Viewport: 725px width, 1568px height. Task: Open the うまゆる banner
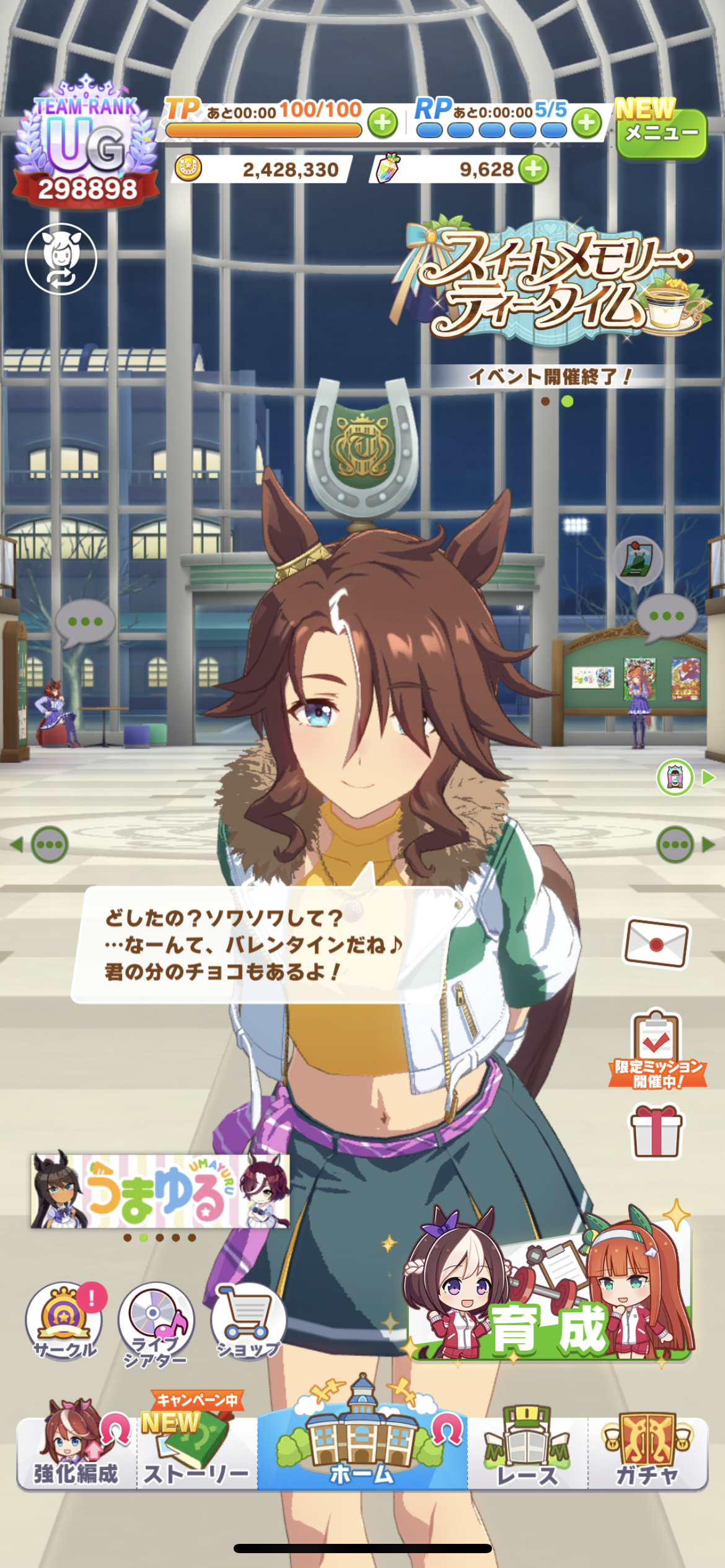click(160, 1190)
